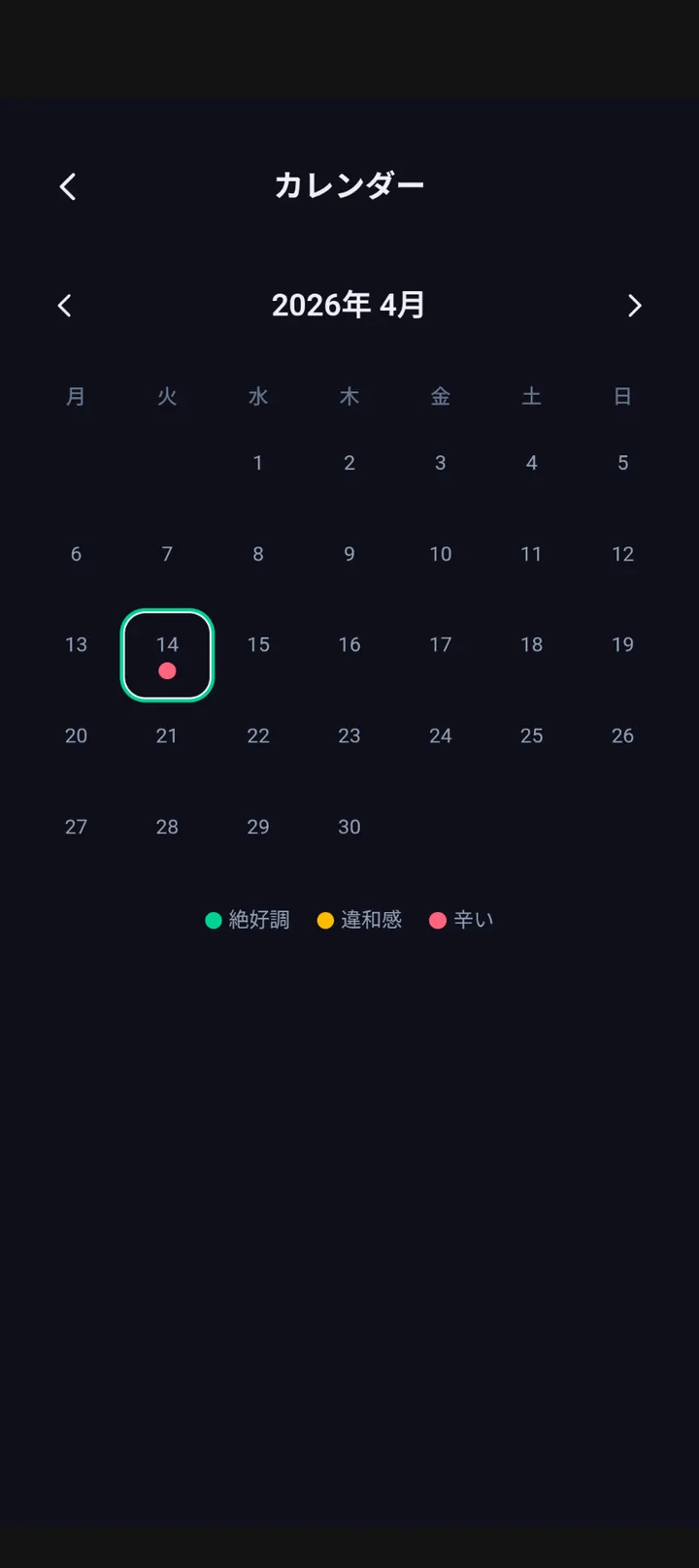Viewport: 699px width, 1568px height.
Task: Choose date 9 in the calendar
Action: [x=349, y=554]
